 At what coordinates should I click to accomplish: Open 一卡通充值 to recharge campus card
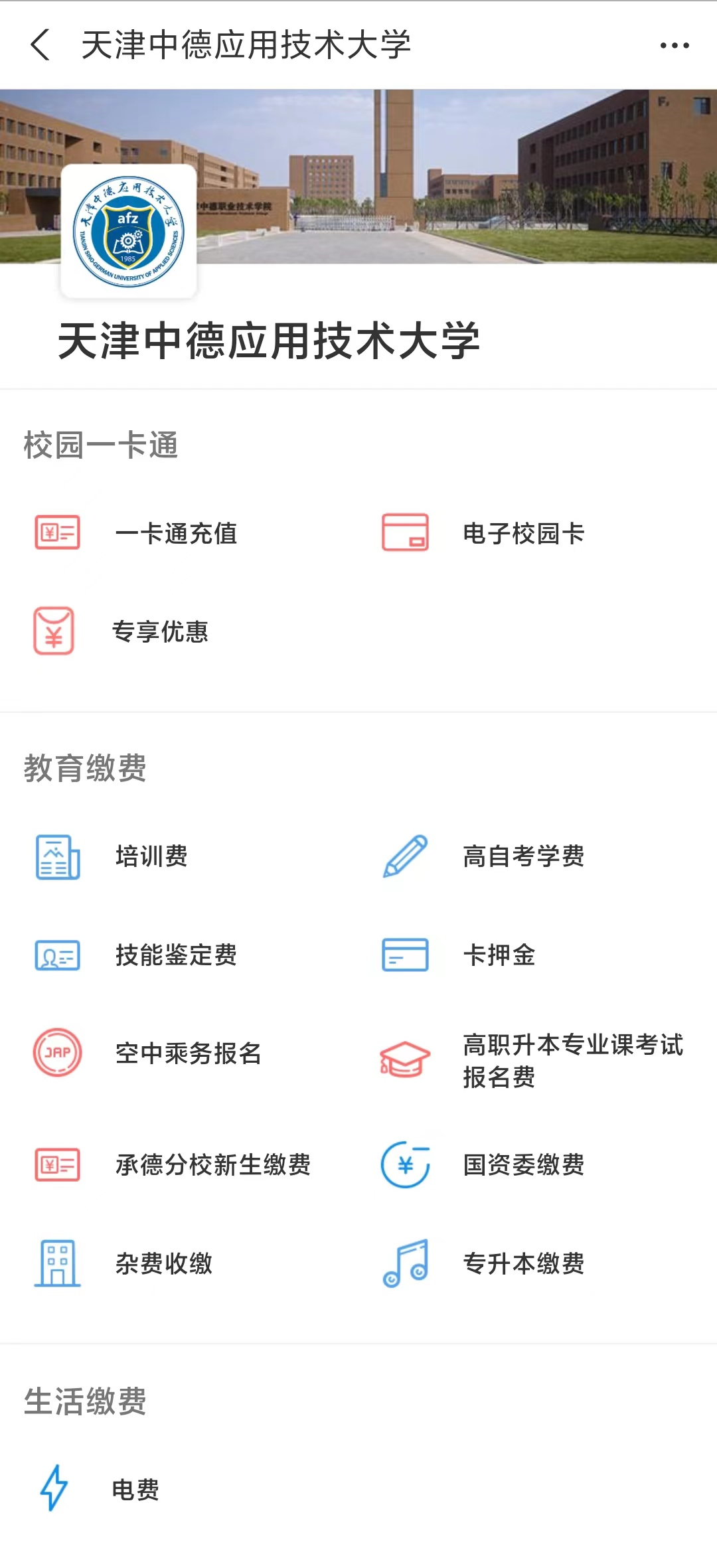tap(175, 533)
